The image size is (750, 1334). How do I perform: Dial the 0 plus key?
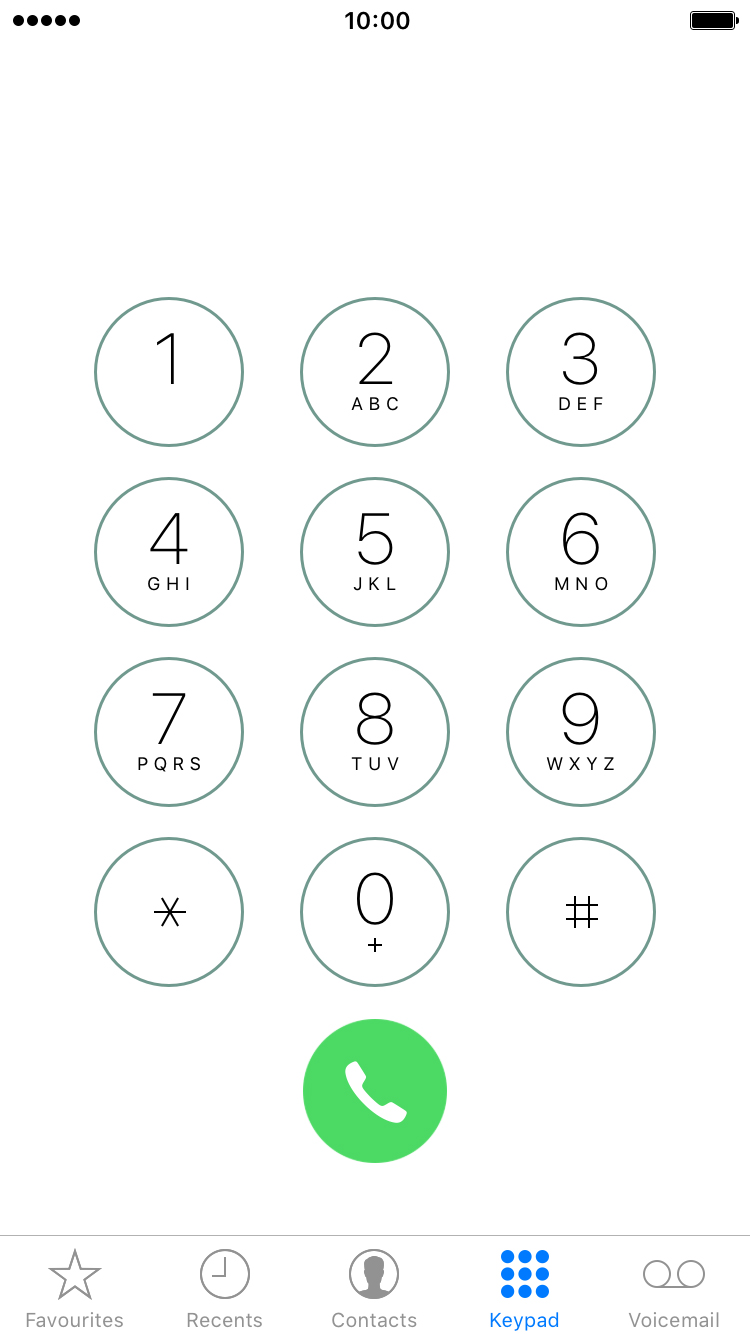pos(375,912)
